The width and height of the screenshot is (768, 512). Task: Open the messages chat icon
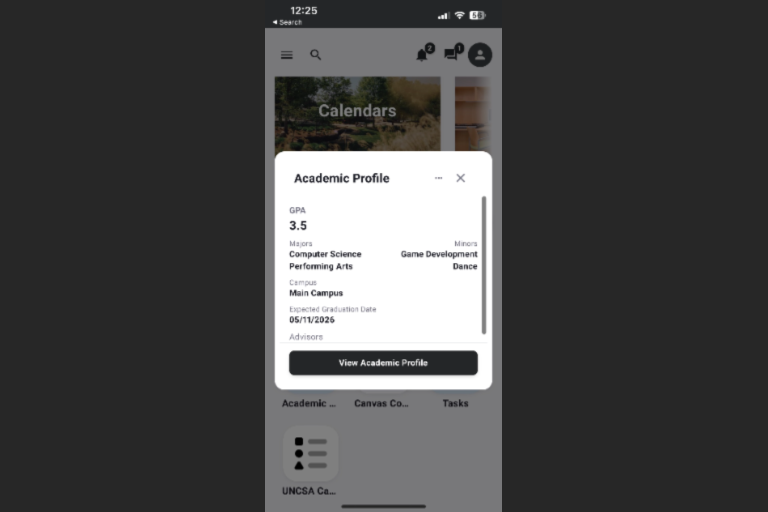[451, 55]
